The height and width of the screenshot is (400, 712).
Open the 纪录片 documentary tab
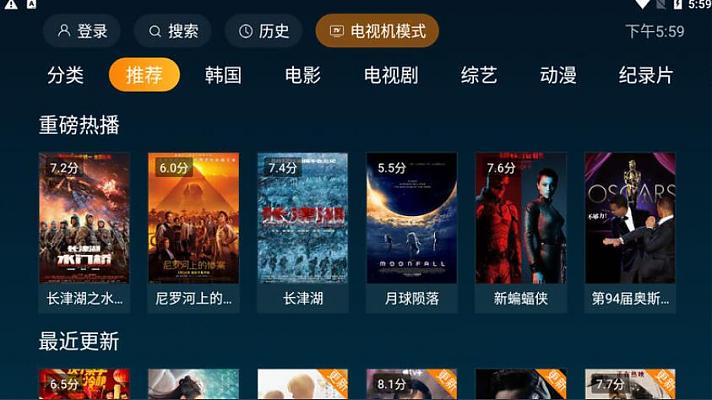click(646, 75)
